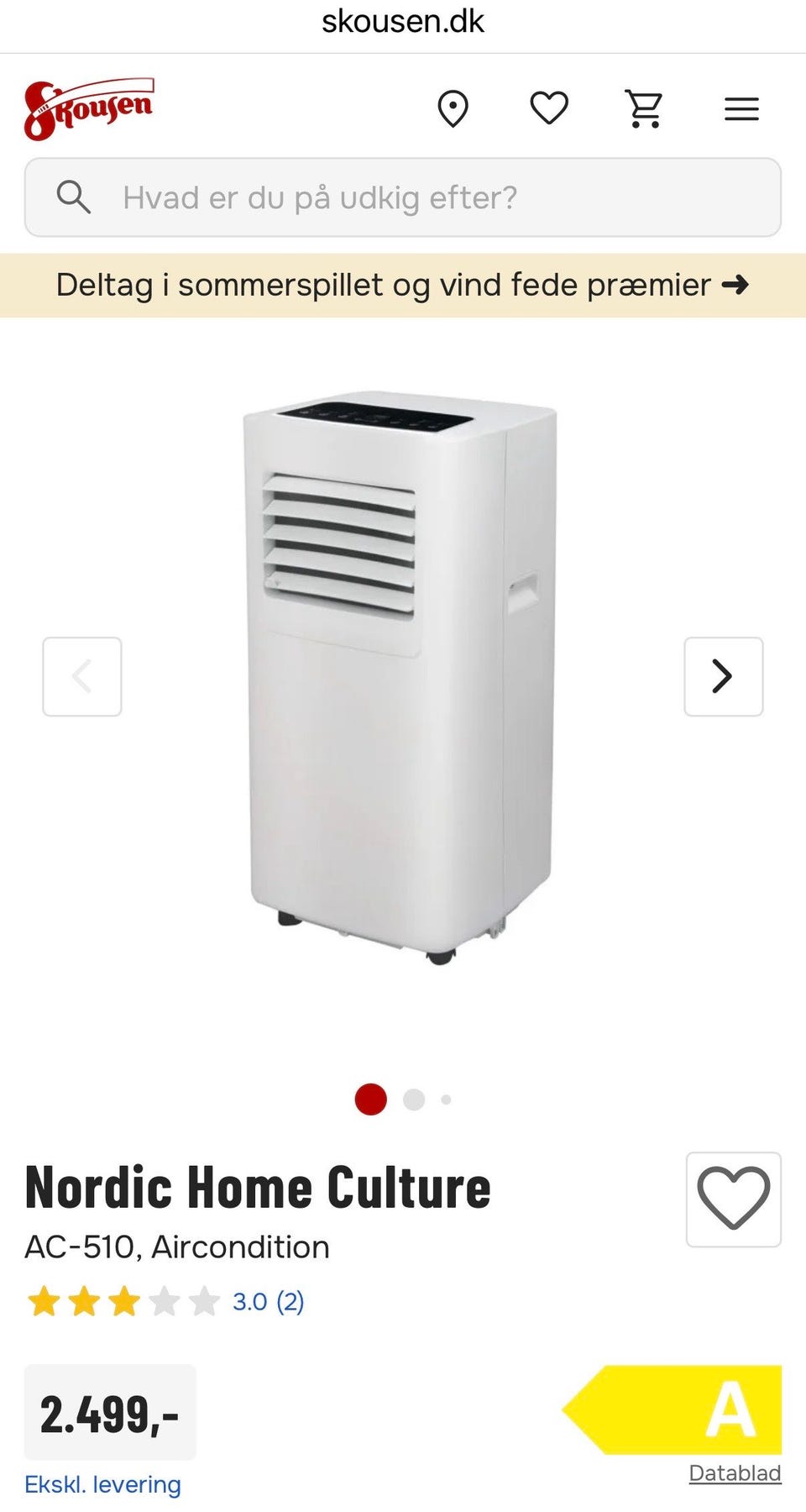Open the hamburger menu
The image size is (806, 1512).
tap(741, 109)
